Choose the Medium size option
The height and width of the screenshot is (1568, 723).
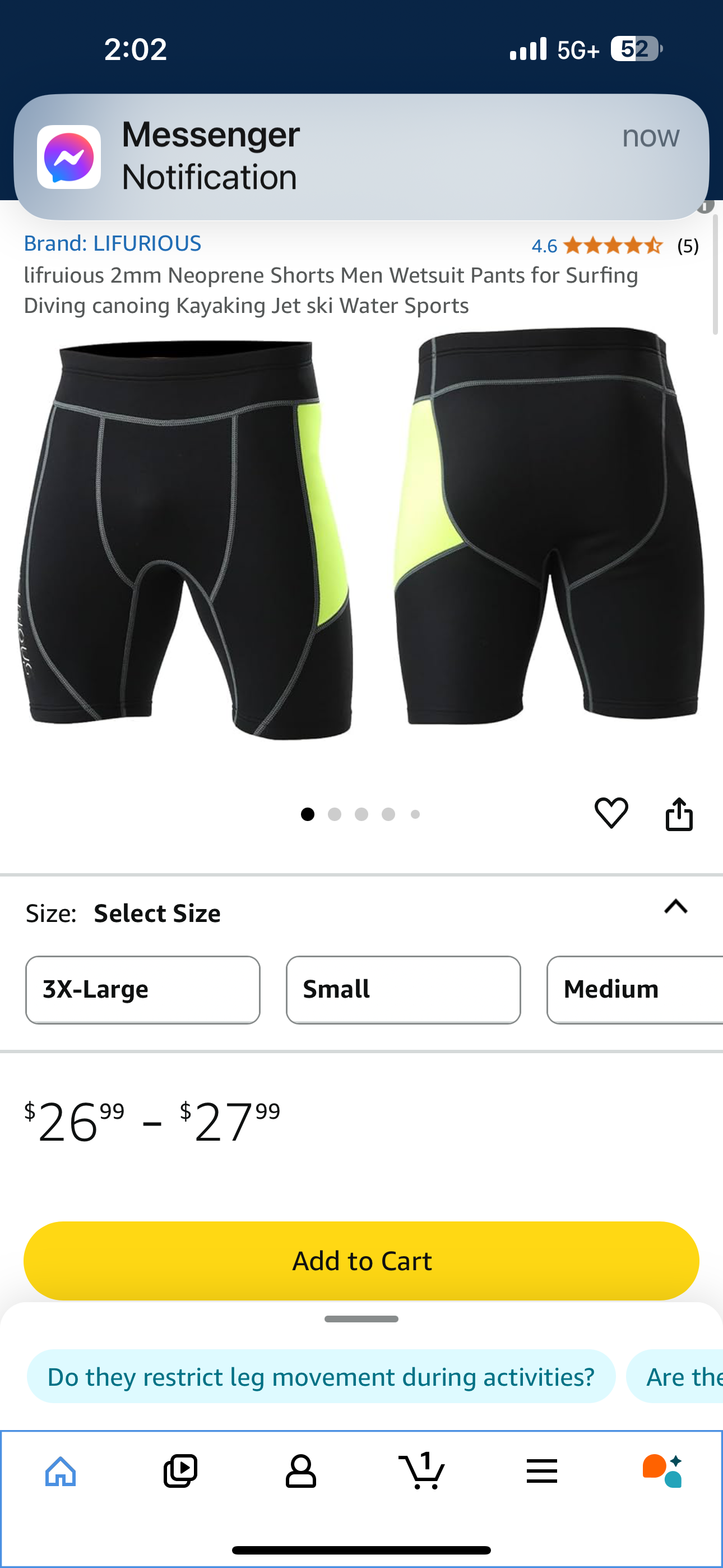click(x=634, y=990)
